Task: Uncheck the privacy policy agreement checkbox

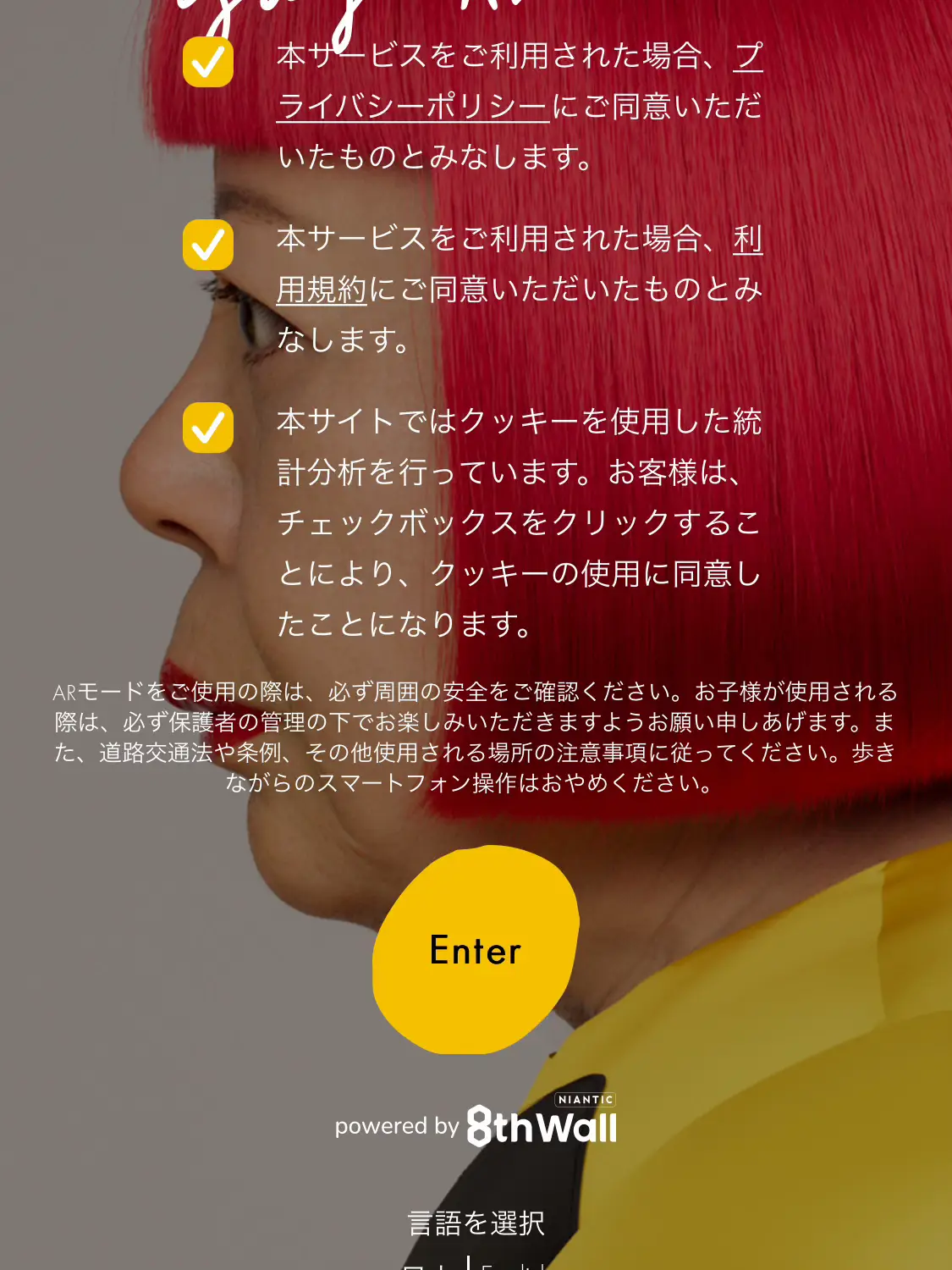Action: tap(208, 62)
